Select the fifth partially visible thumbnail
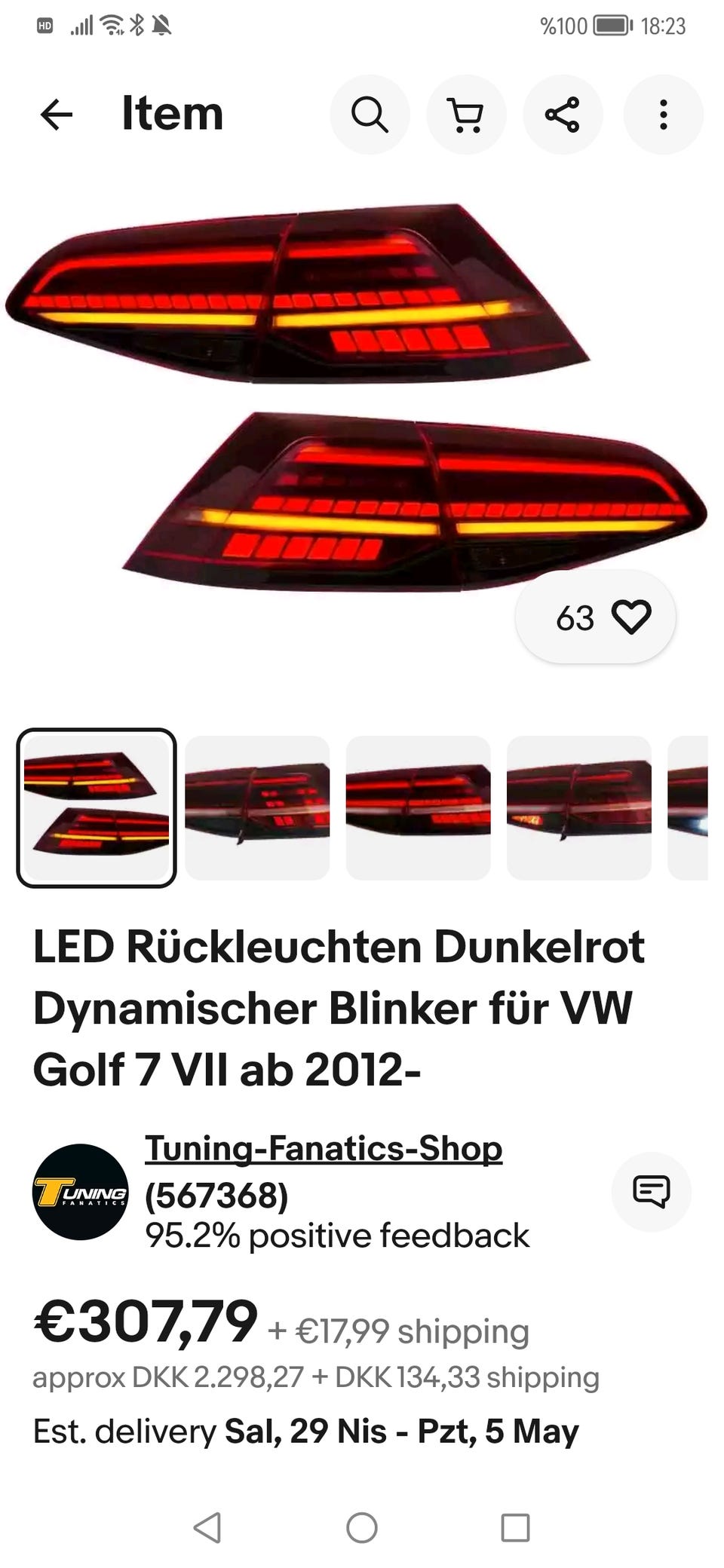 point(689,807)
